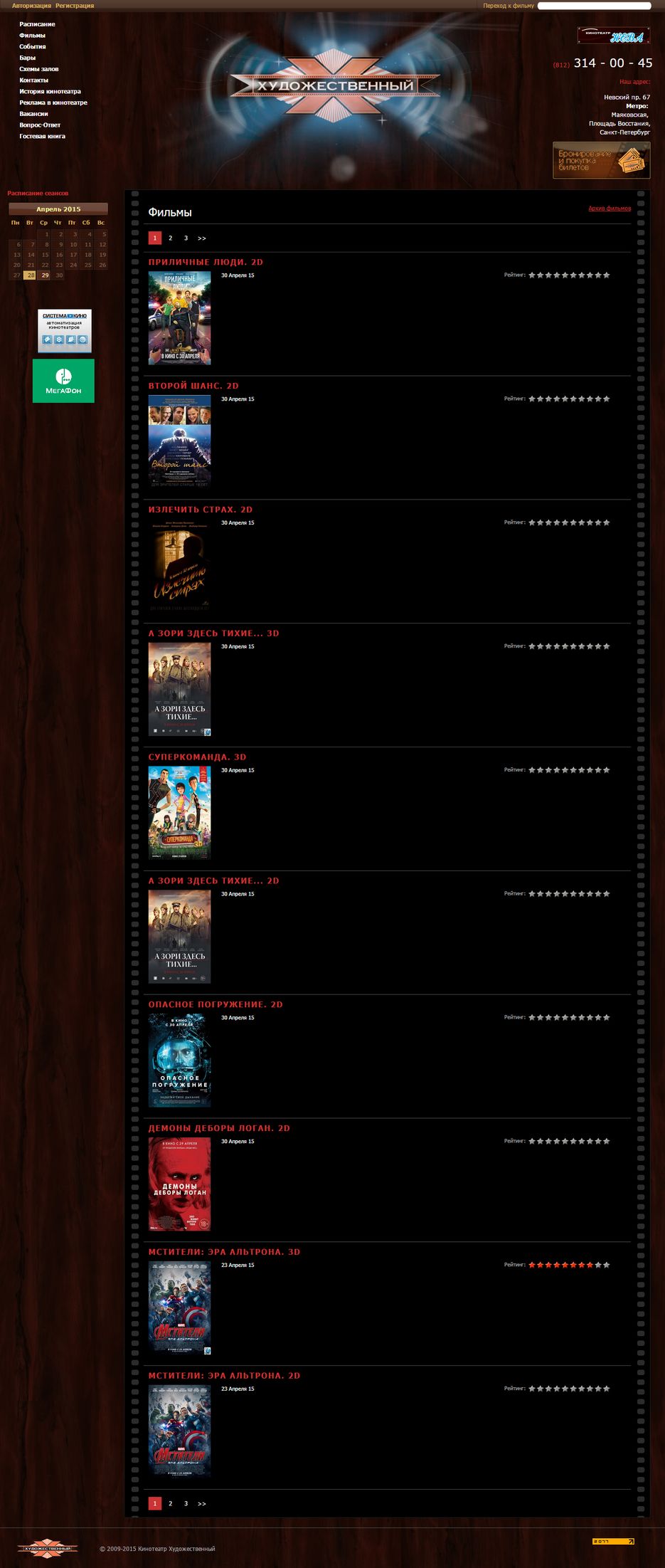Go to page 2 in the top pagination
Screen dimensions: 665x1568
(171, 238)
